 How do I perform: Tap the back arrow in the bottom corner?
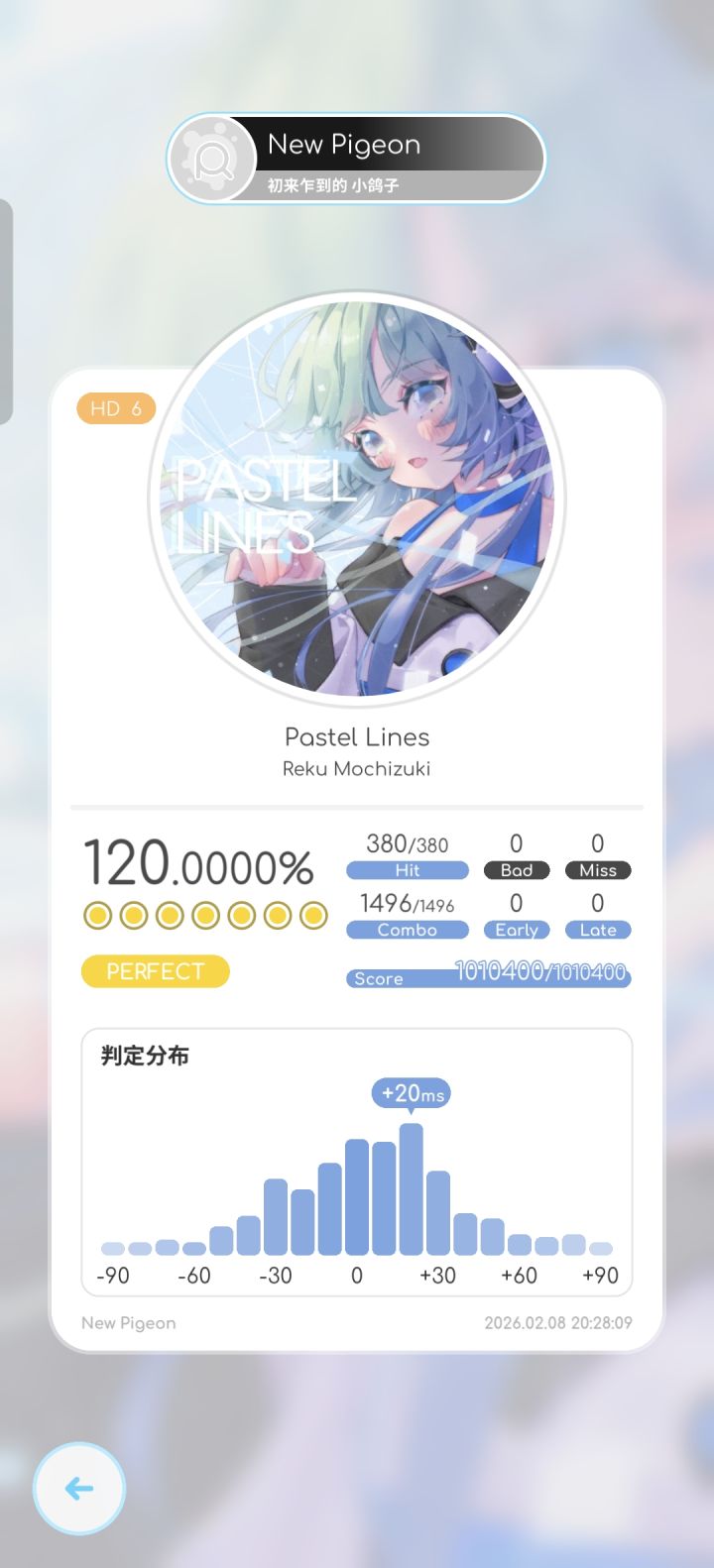(x=78, y=1487)
